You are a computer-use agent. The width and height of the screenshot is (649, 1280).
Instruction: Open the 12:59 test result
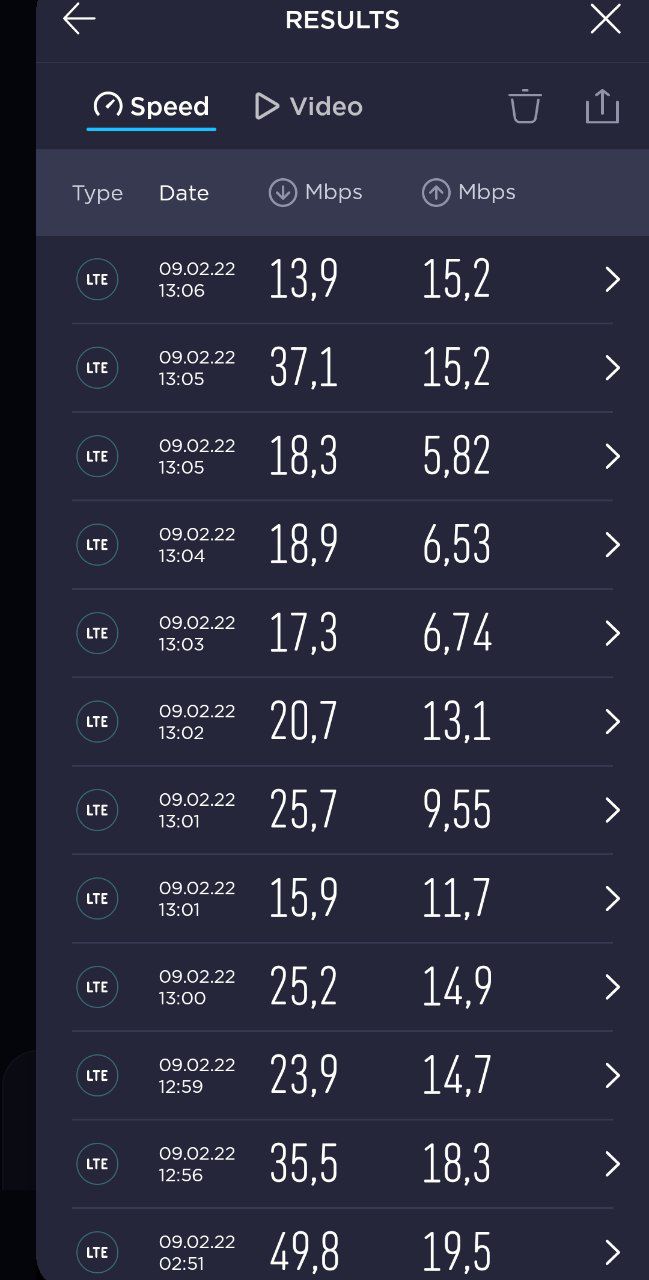coord(342,1075)
